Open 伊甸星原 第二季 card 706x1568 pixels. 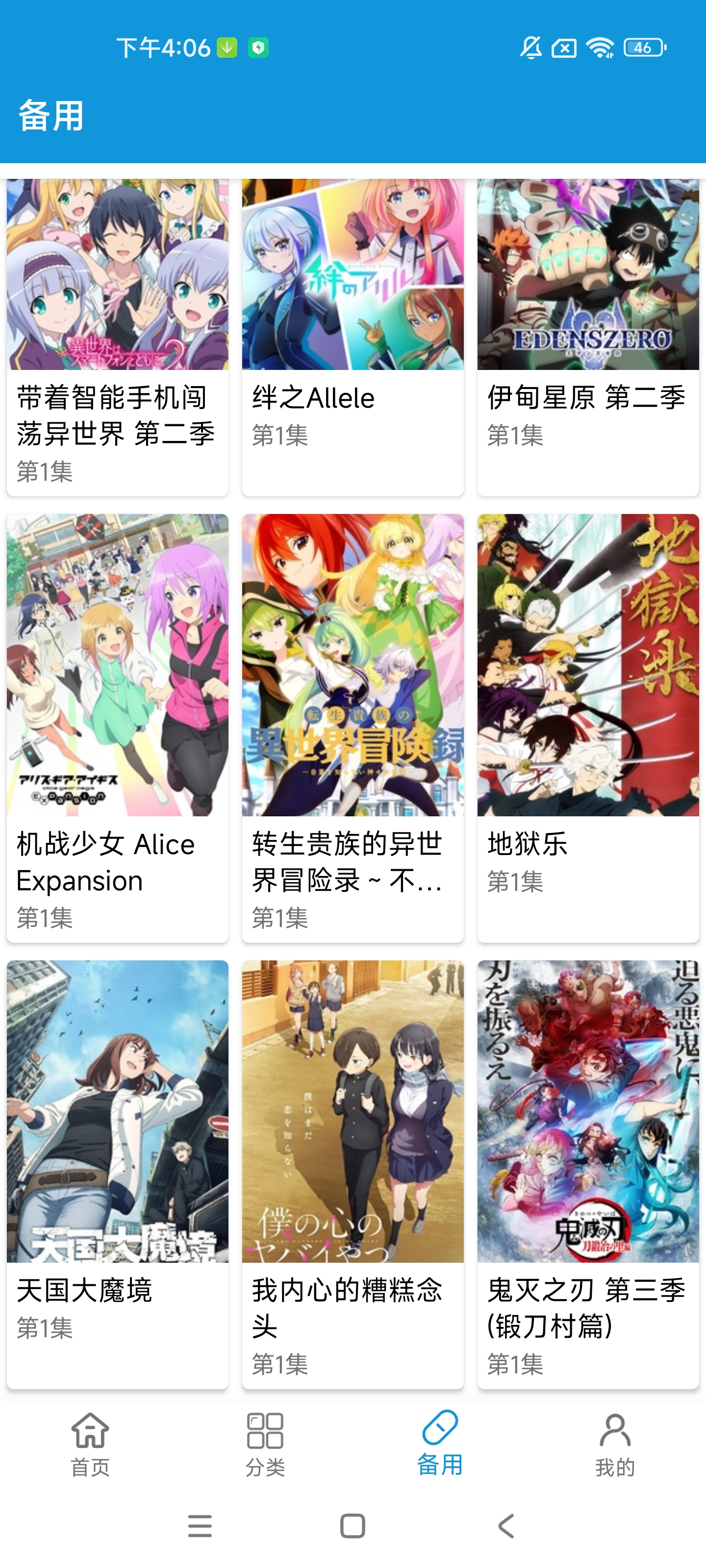[587, 337]
